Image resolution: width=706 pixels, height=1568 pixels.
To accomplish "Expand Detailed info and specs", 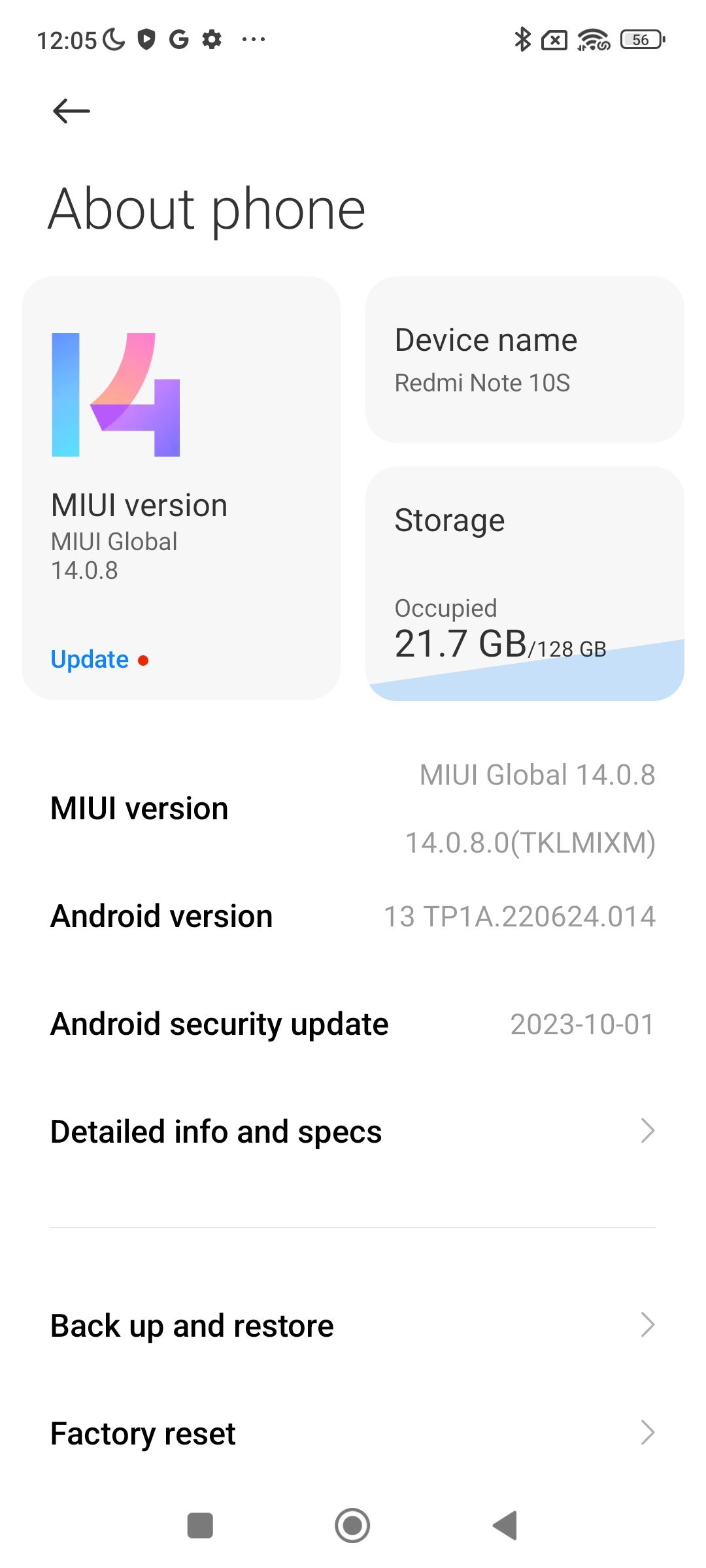I will coord(353,1130).
